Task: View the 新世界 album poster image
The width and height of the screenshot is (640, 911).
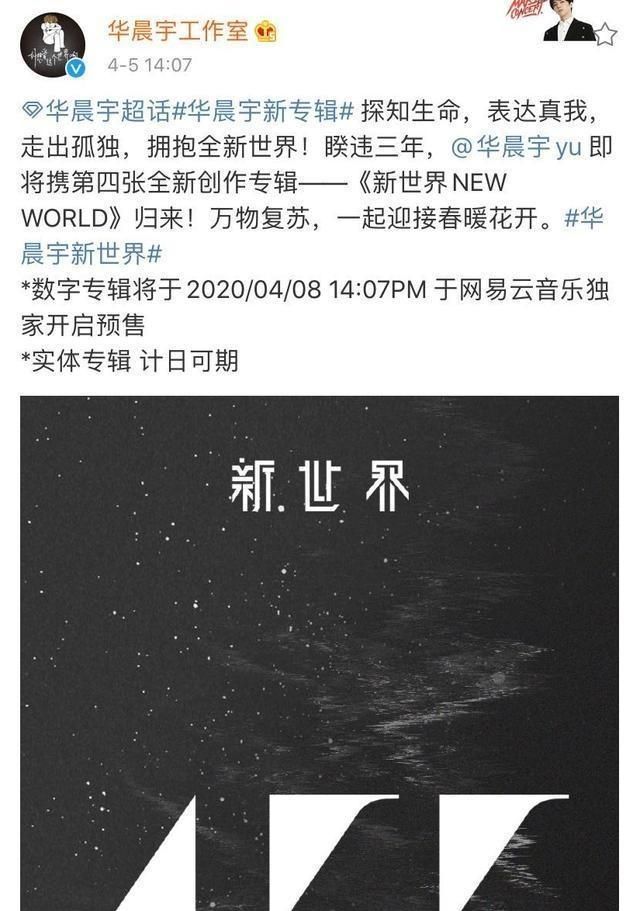Action: 319,650
